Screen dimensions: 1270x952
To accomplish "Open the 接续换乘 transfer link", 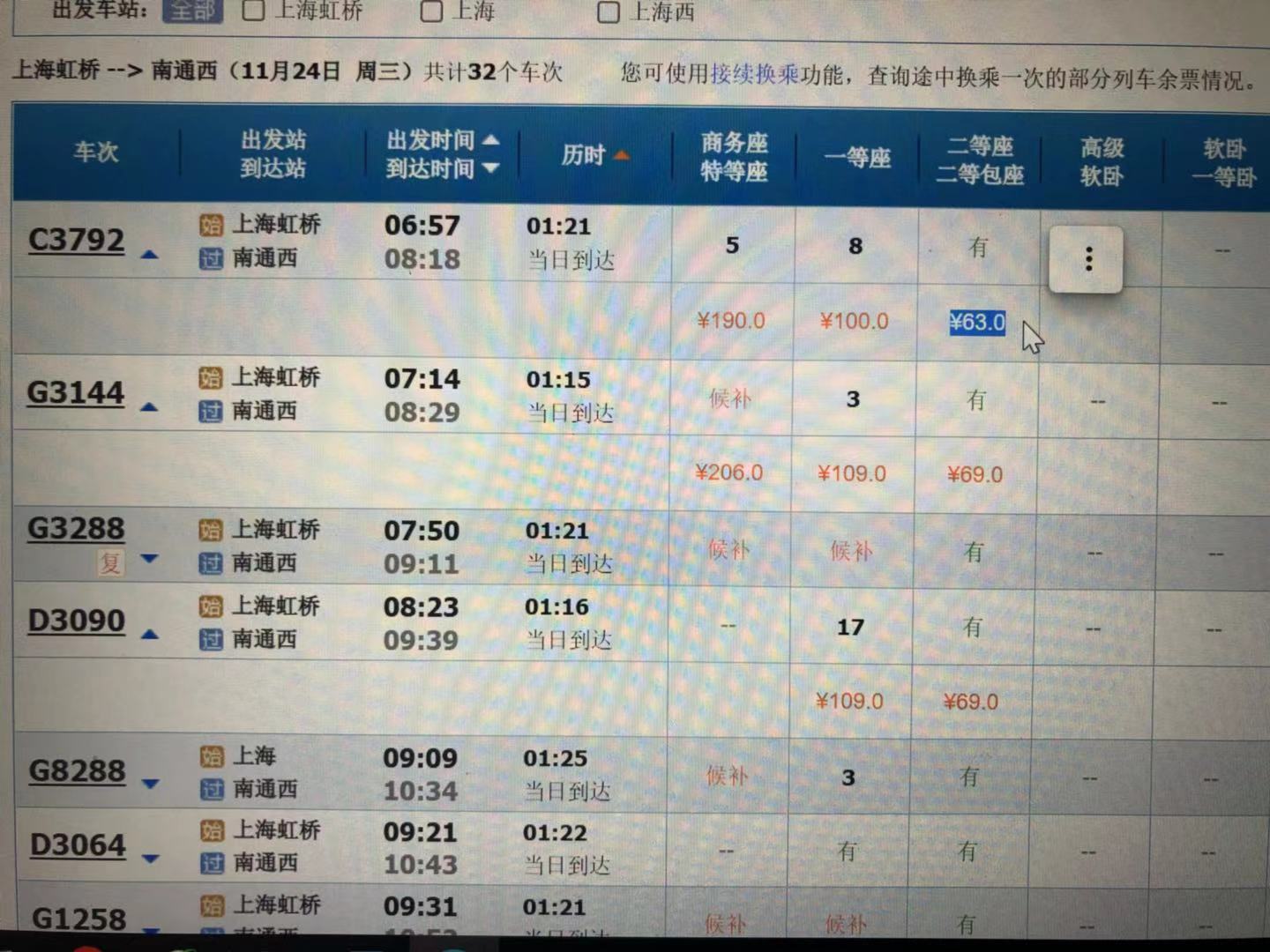I will pyautogui.click(x=754, y=74).
